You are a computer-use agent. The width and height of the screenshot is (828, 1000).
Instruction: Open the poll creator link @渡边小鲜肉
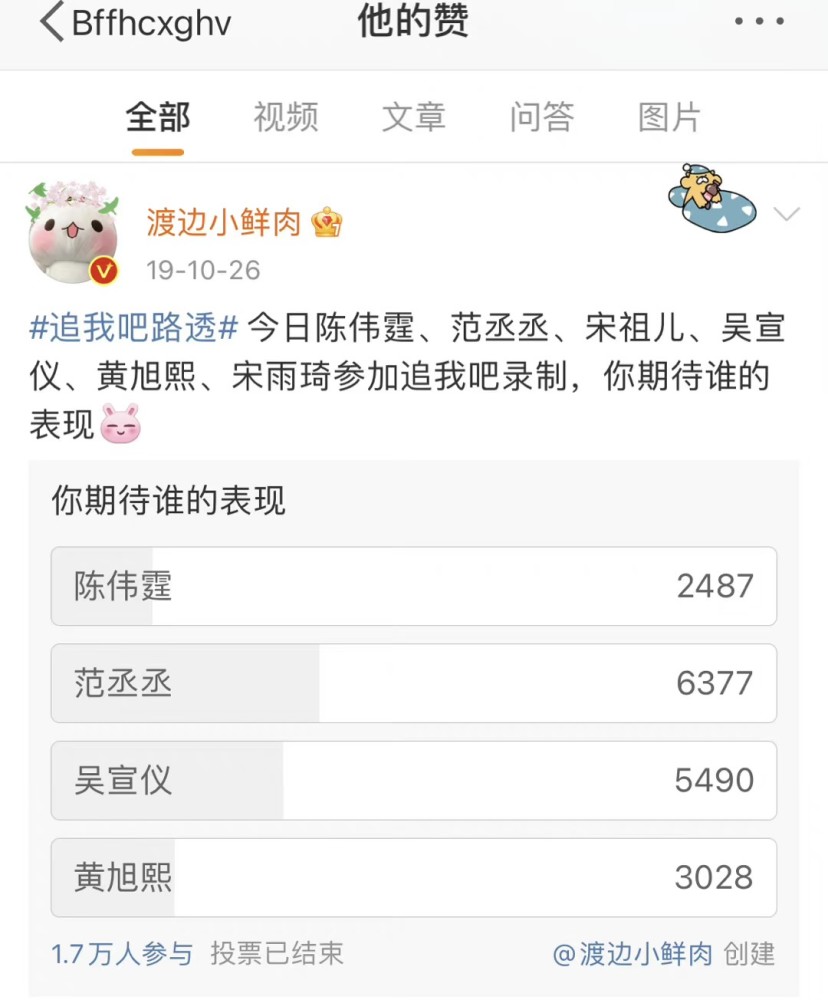[632, 954]
